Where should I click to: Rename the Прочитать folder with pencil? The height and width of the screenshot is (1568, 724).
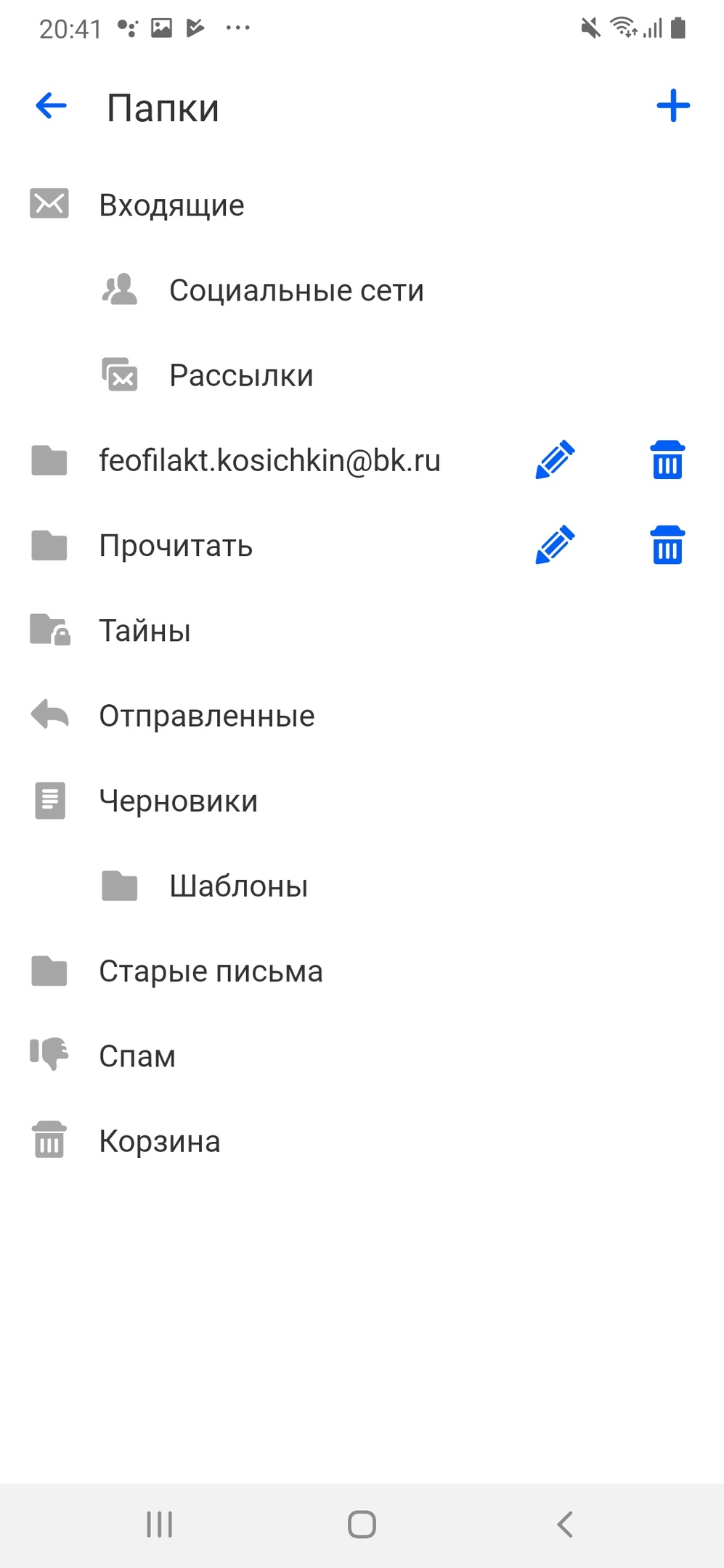click(555, 545)
